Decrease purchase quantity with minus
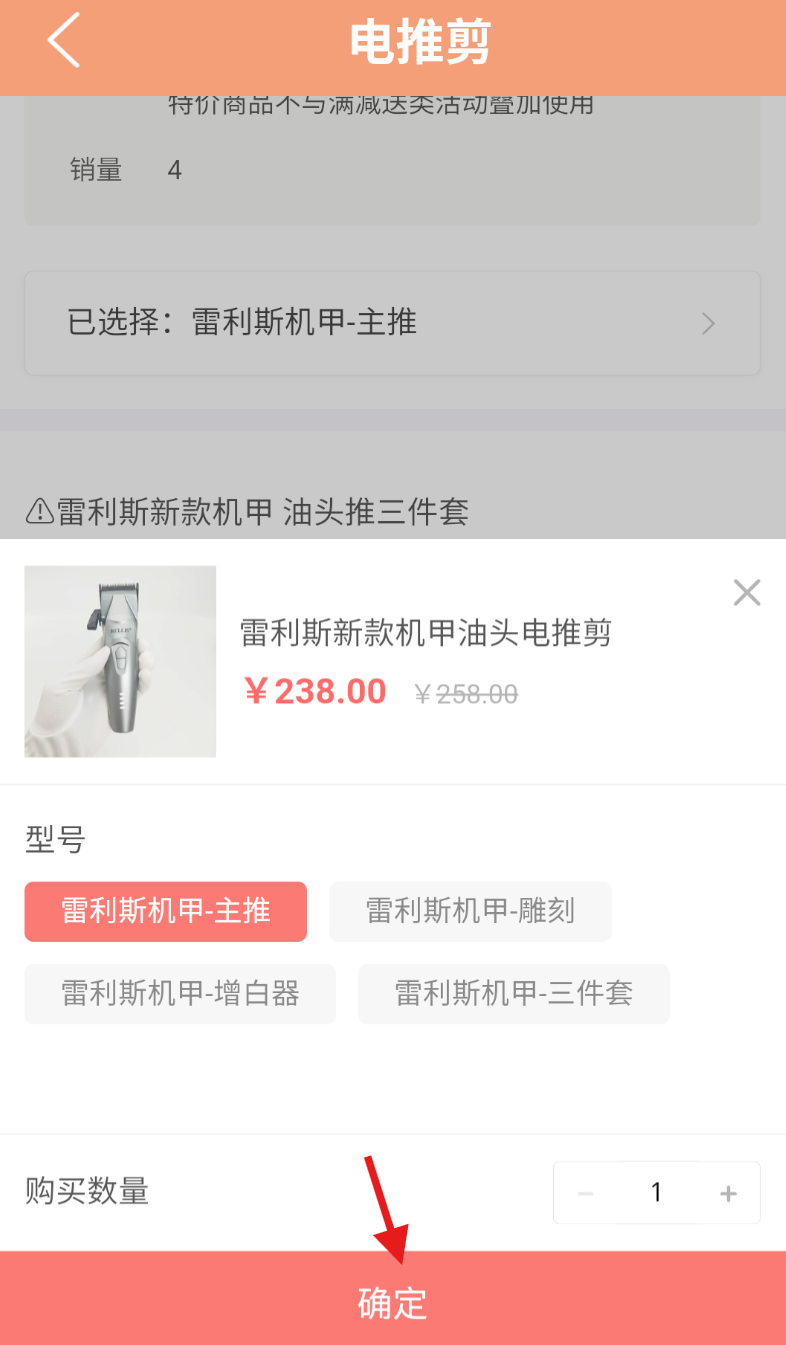Viewport: 786px width, 1345px height. pos(586,1193)
